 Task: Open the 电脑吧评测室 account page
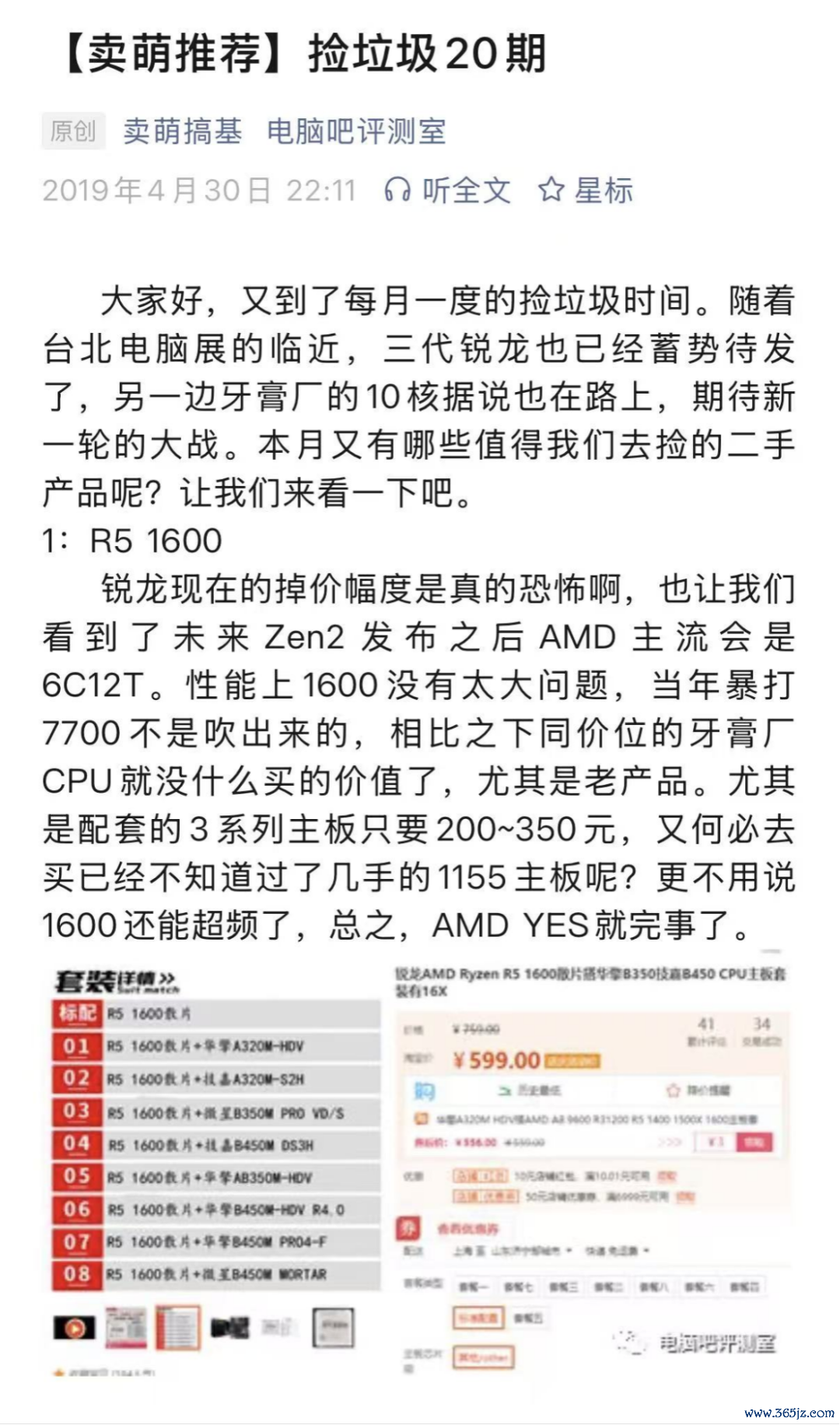356,131
